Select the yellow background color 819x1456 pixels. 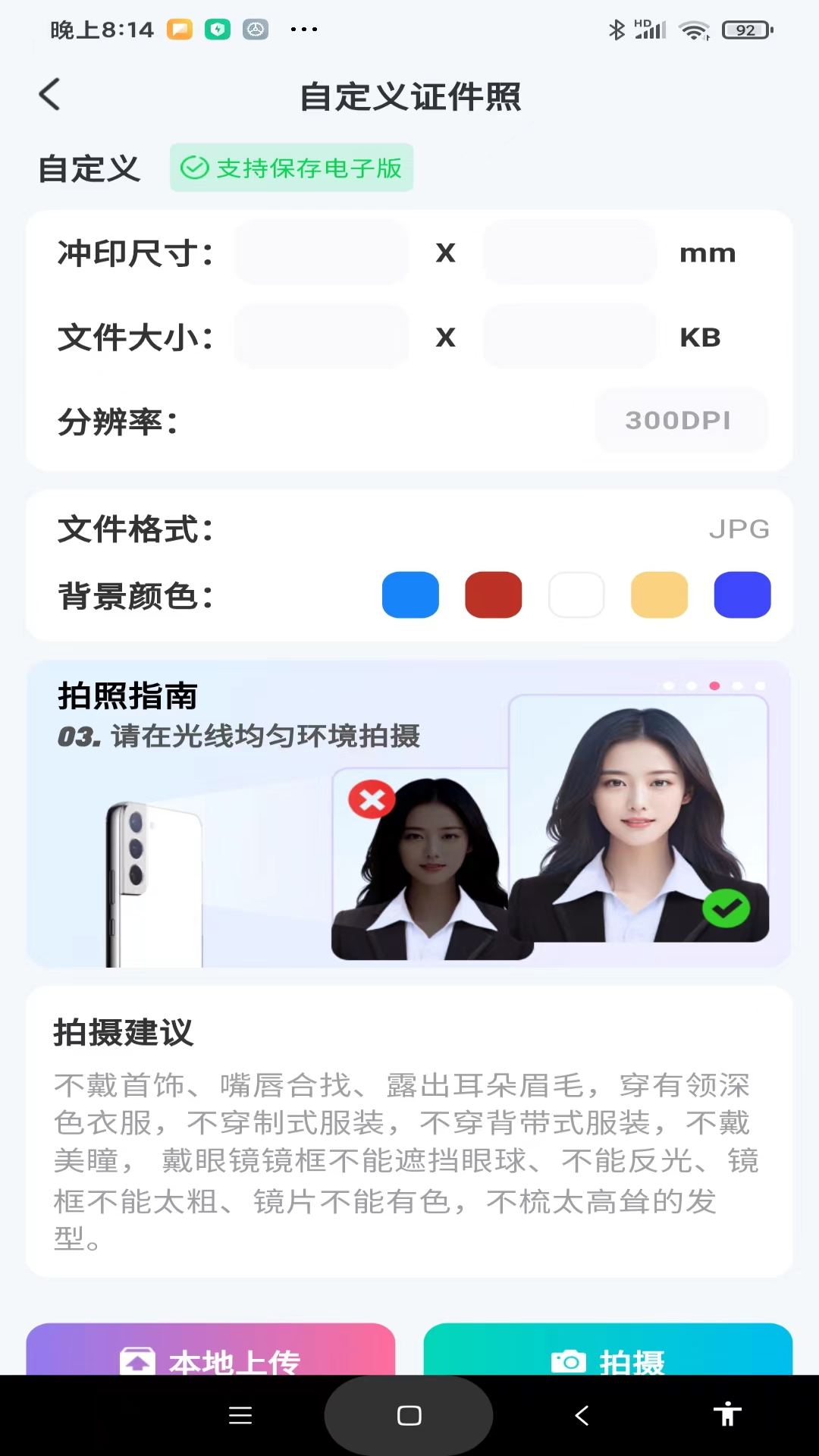(x=659, y=595)
